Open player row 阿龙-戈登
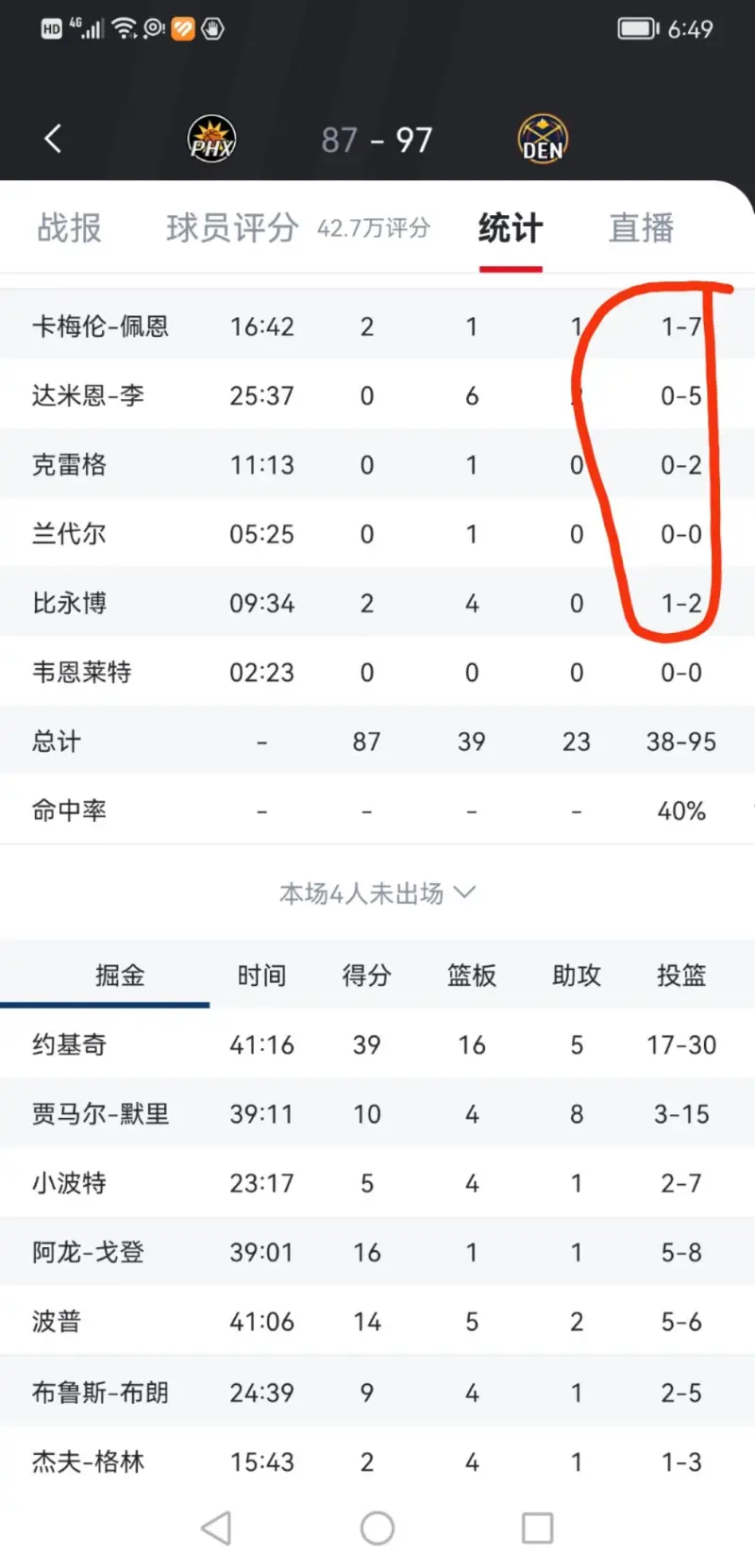 (377, 1252)
